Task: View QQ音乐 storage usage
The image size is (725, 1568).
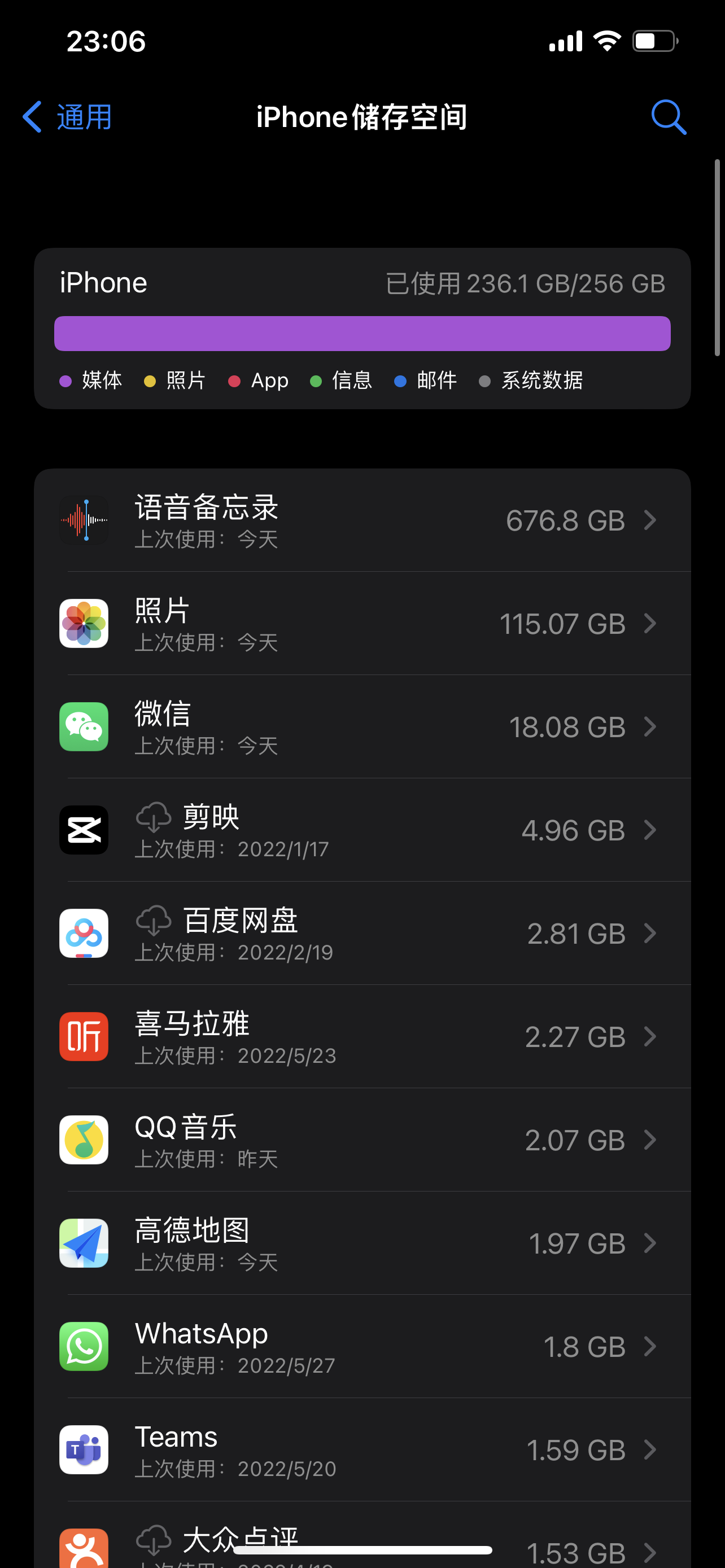Action: (x=362, y=1140)
